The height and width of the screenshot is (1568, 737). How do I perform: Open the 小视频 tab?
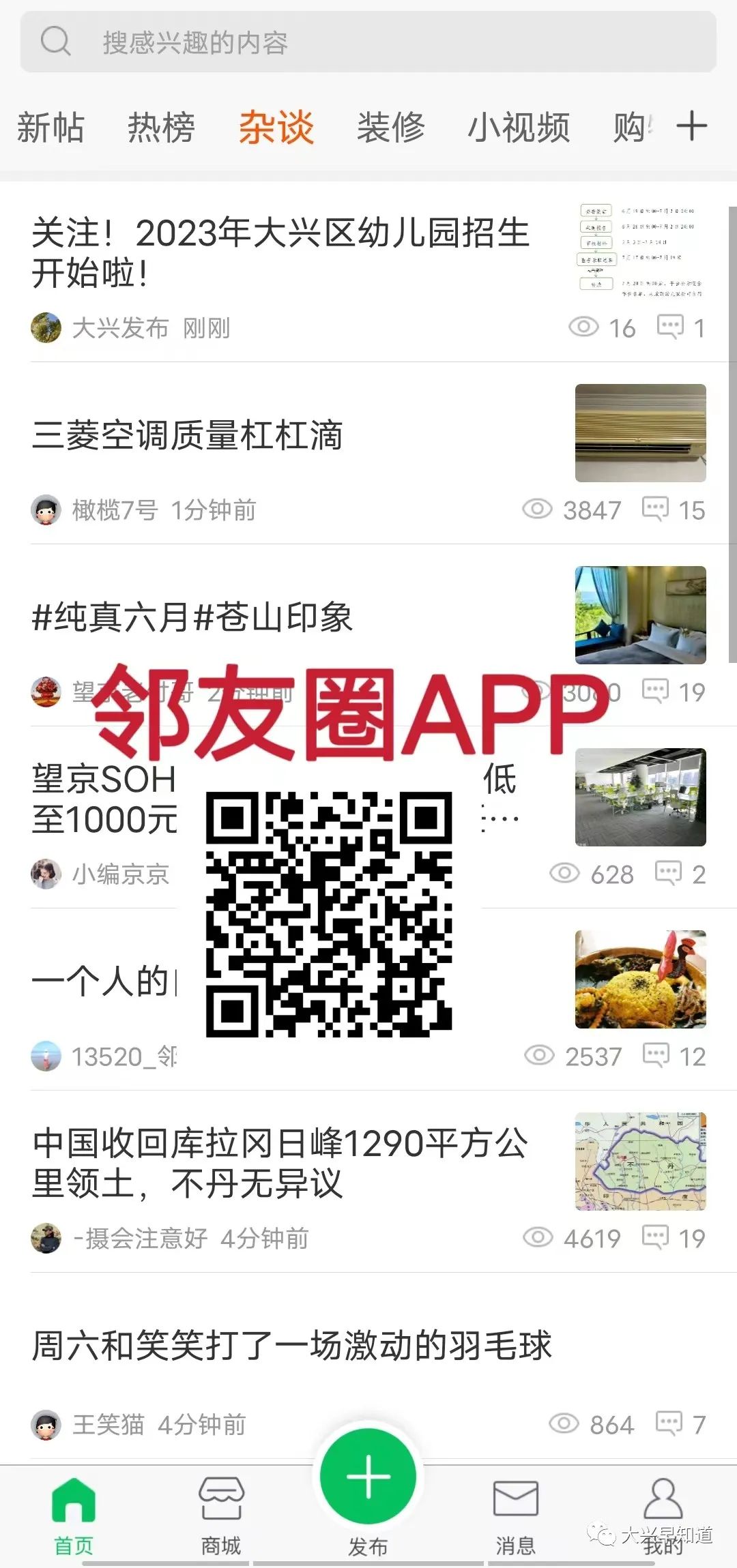click(x=519, y=128)
